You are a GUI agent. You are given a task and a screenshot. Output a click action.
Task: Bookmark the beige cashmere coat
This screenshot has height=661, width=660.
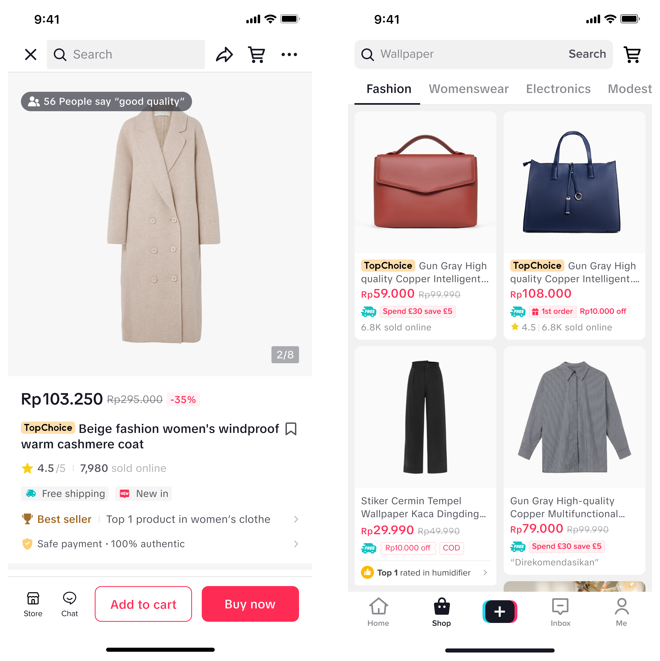pyautogui.click(x=291, y=429)
